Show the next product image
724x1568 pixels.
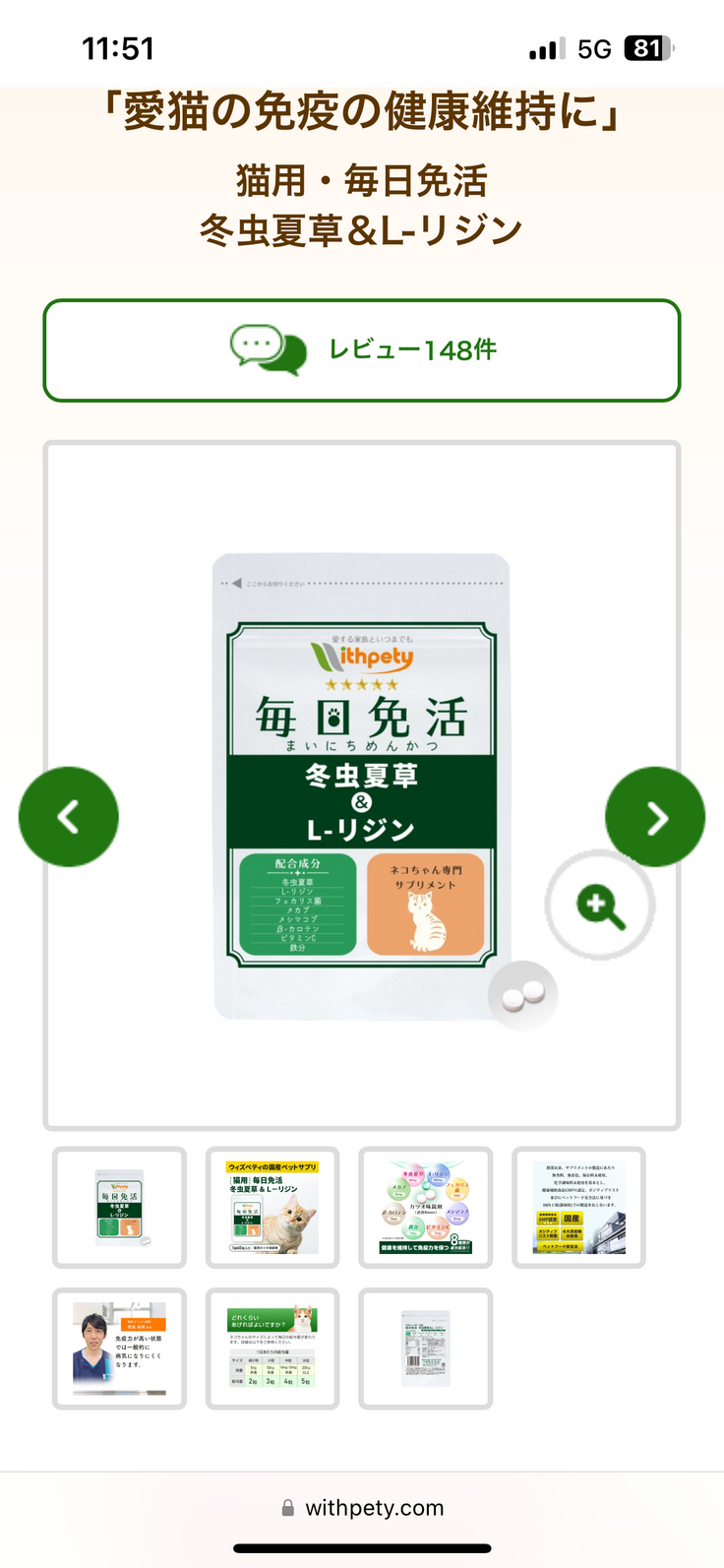(x=655, y=816)
